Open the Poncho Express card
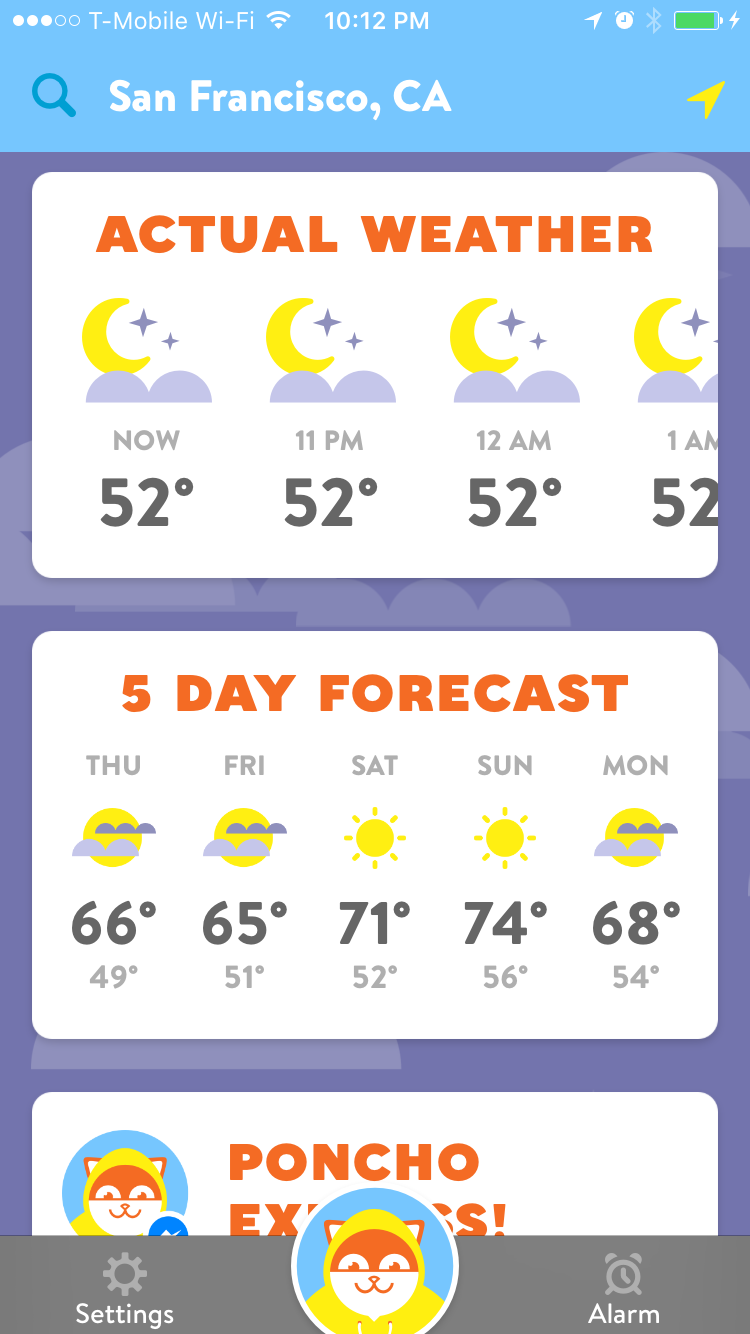This screenshot has height=1334, width=750. 375,1164
